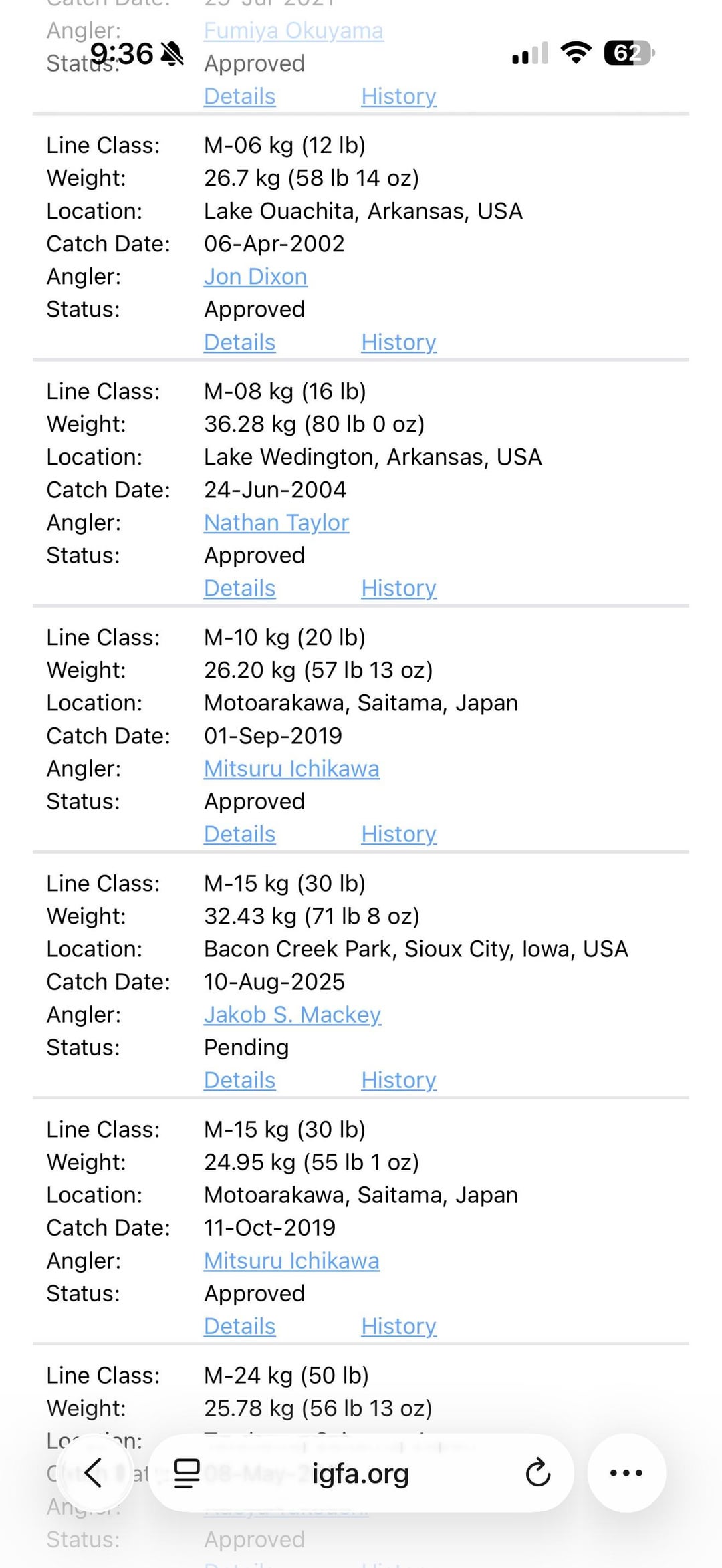The height and width of the screenshot is (1568, 722).
Task: View Details for the M-10 kg record
Action: [x=239, y=834]
